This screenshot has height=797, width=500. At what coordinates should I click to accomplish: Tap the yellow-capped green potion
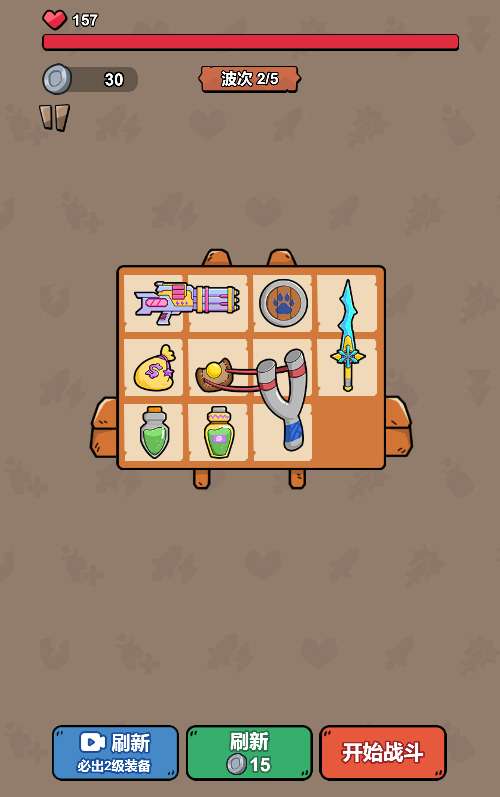pos(219,433)
